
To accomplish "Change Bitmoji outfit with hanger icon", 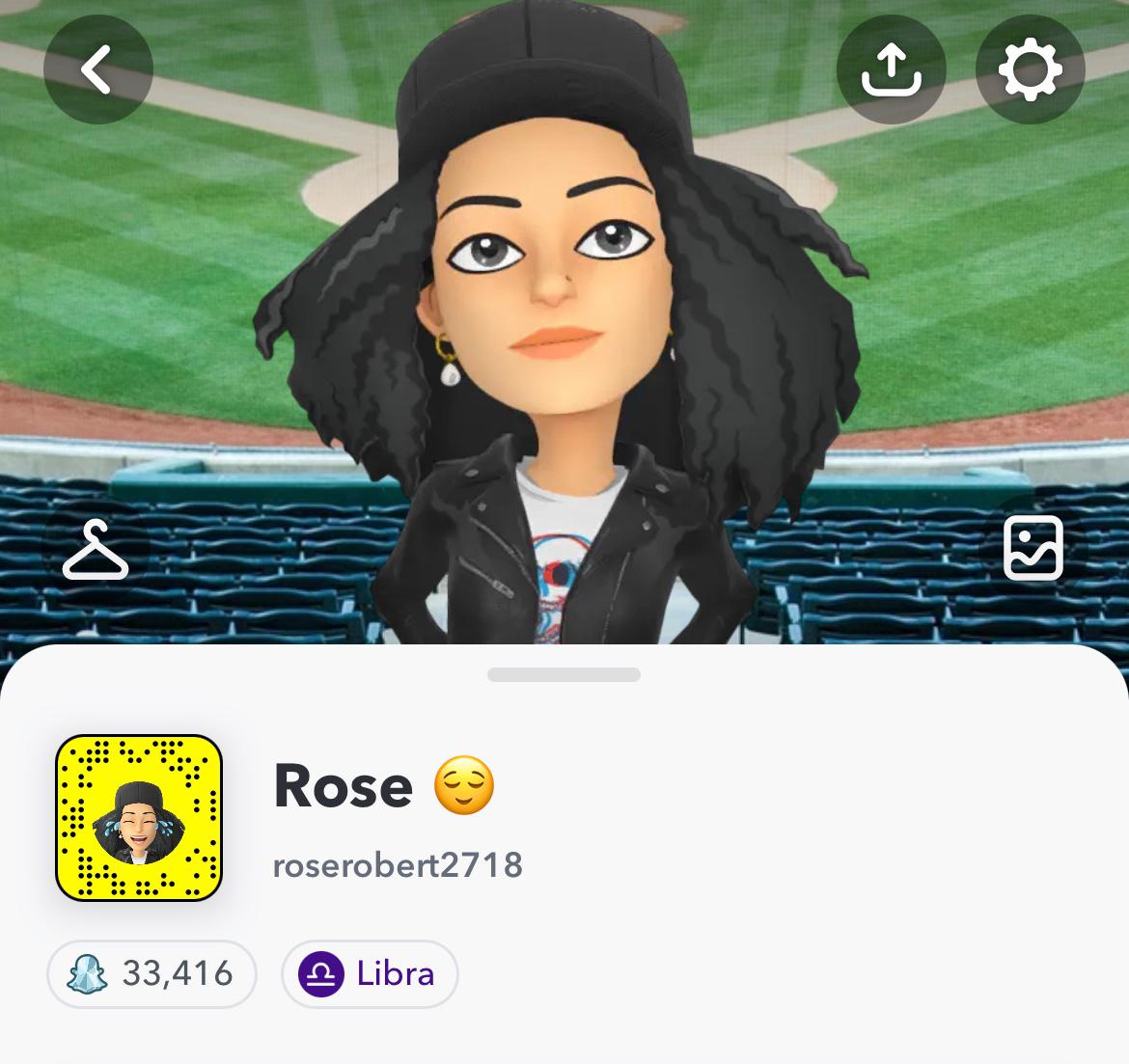I will coord(96,549).
